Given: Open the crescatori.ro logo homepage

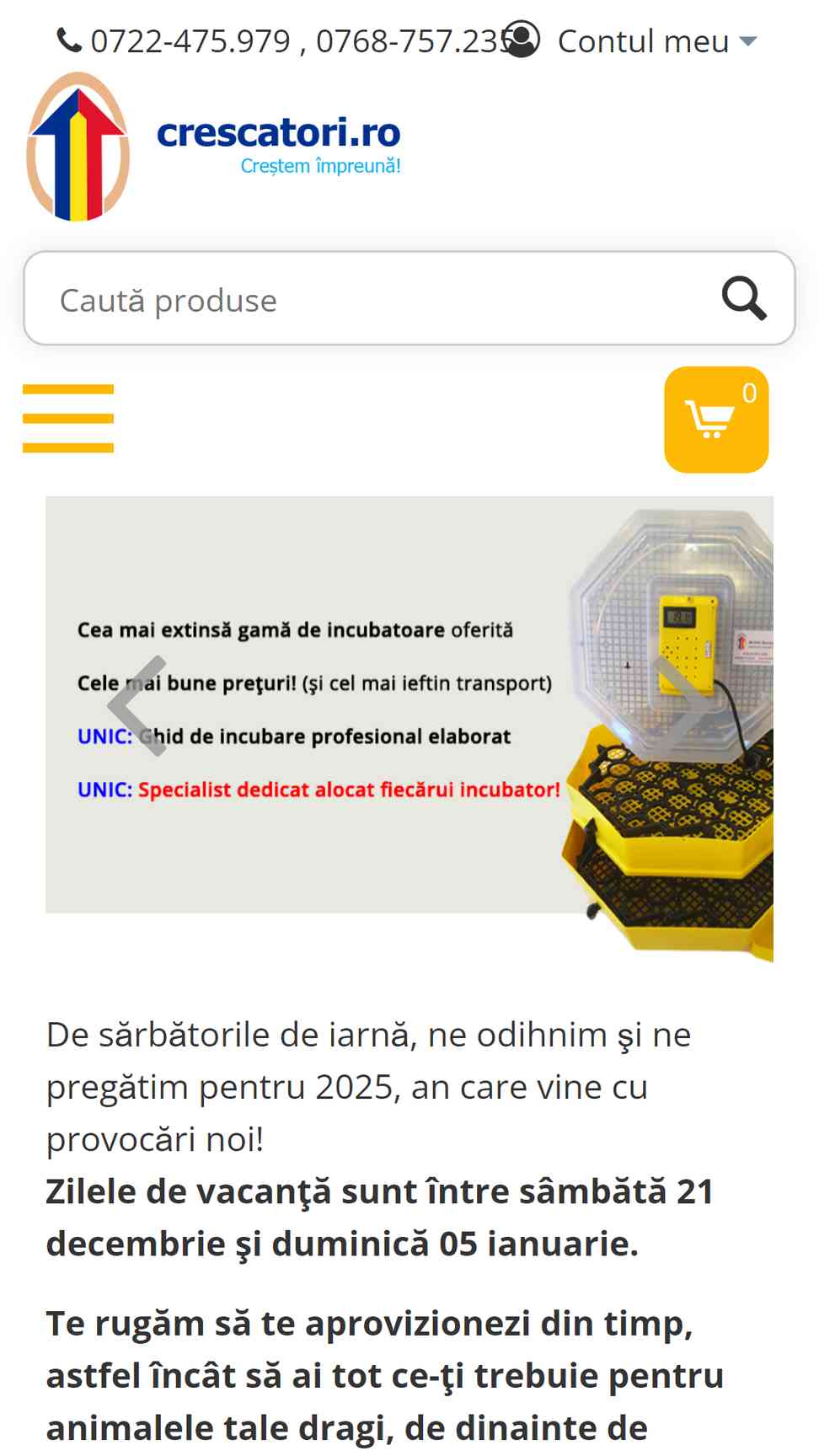Looking at the screenshot, I should pyautogui.click(x=214, y=147).
